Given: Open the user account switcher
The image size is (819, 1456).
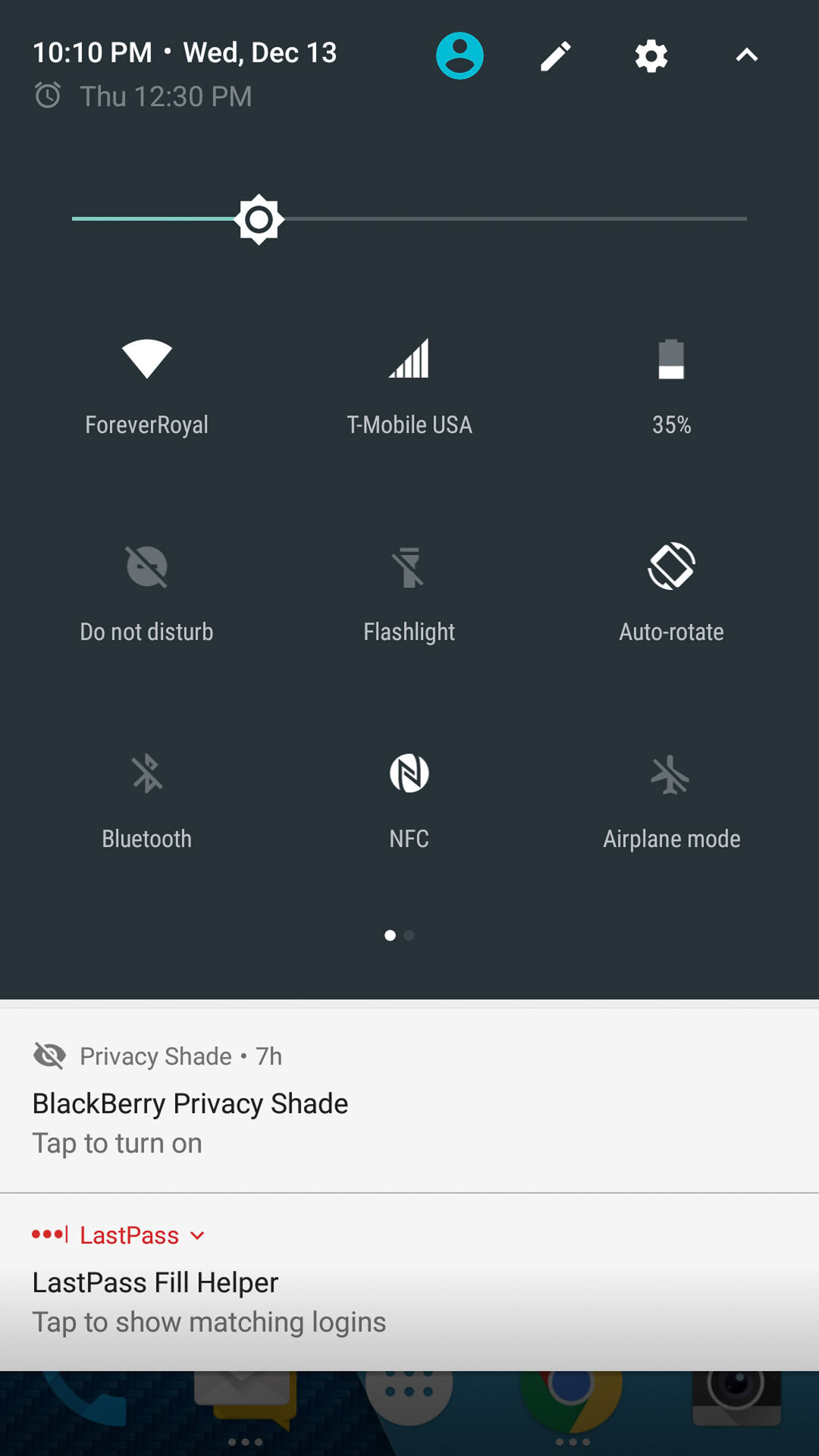Looking at the screenshot, I should [x=460, y=55].
